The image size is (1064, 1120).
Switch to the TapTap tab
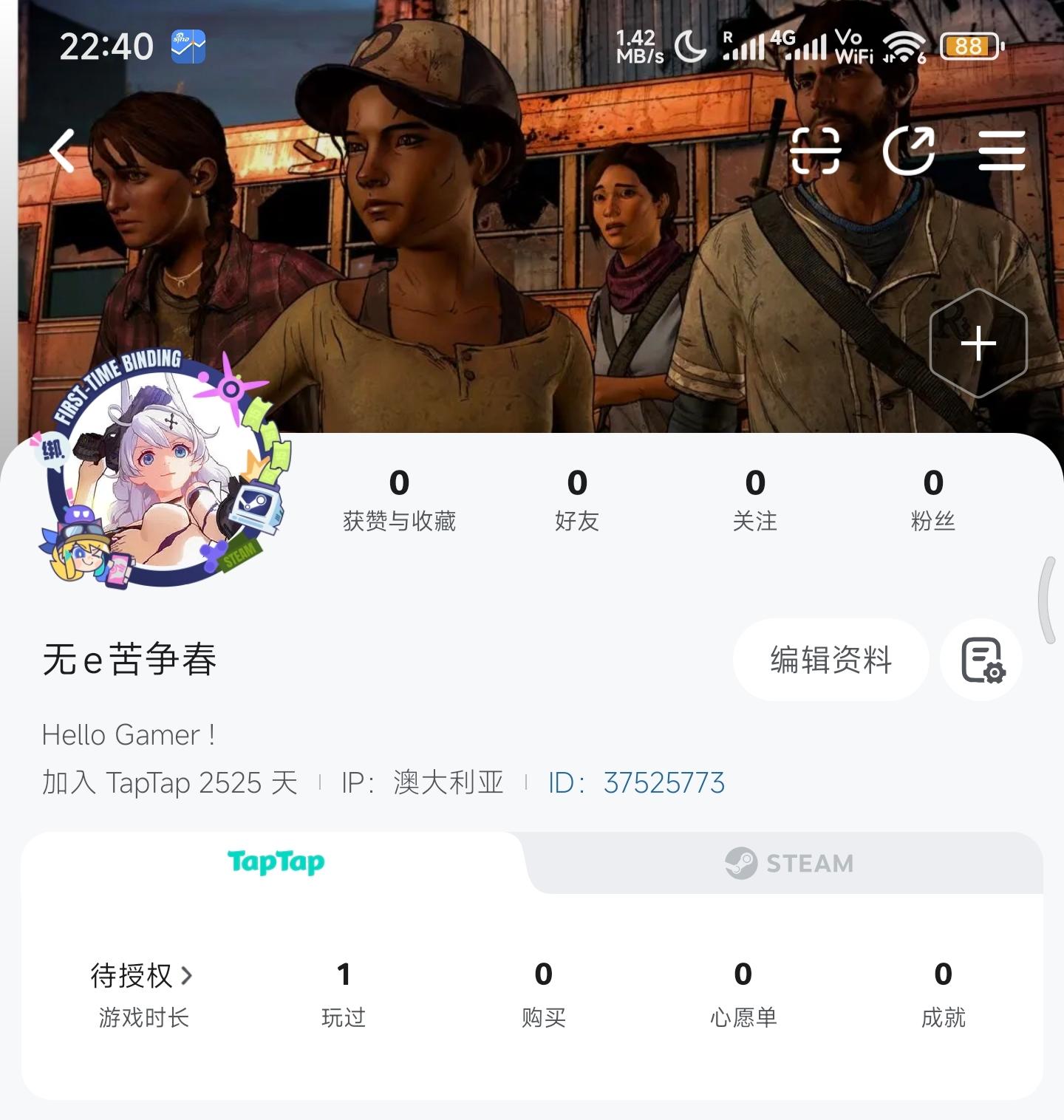[x=276, y=862]
